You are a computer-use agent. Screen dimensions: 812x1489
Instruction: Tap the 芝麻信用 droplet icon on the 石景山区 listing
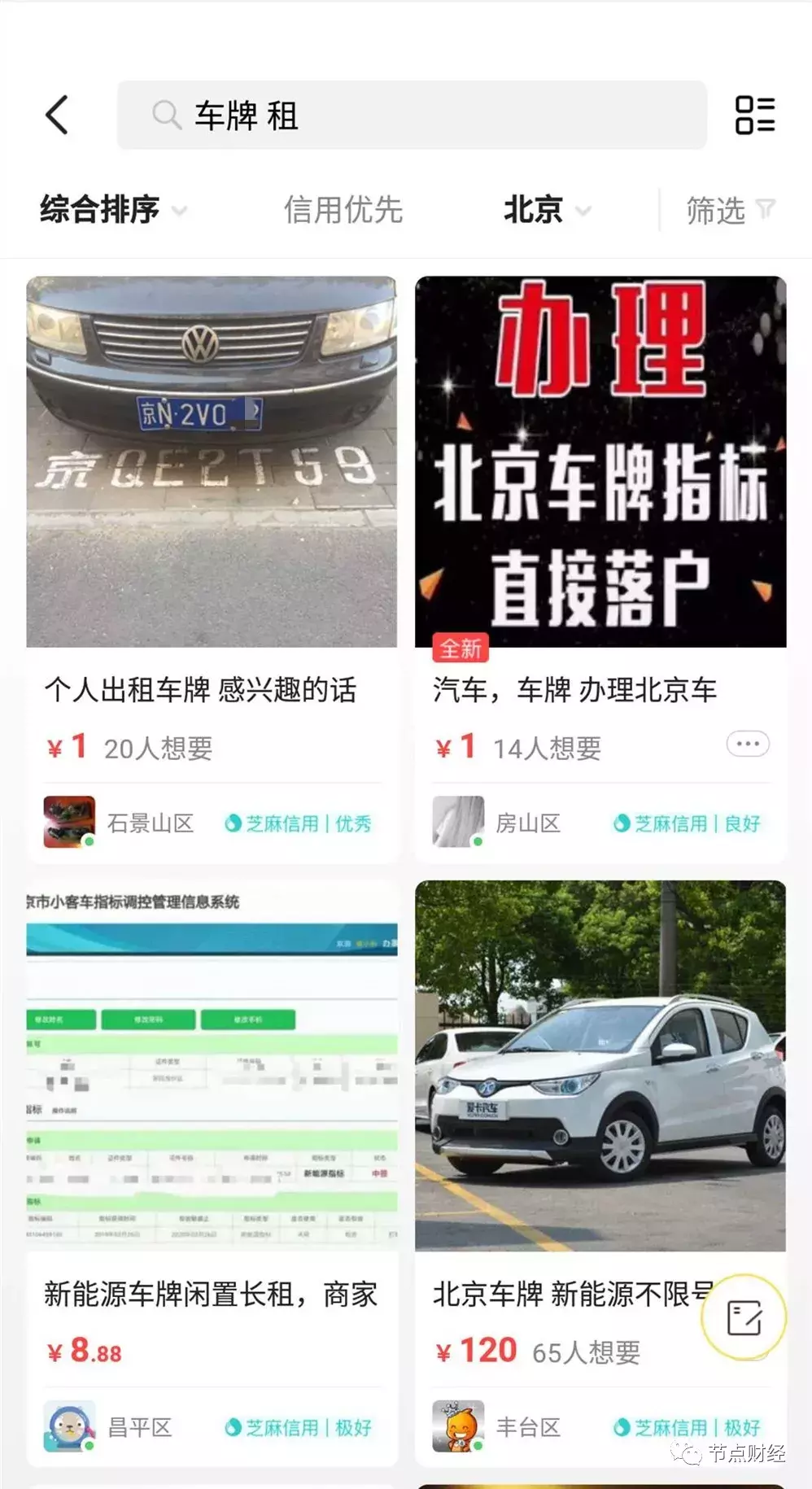pyautogui.click(x=234, y=823)
